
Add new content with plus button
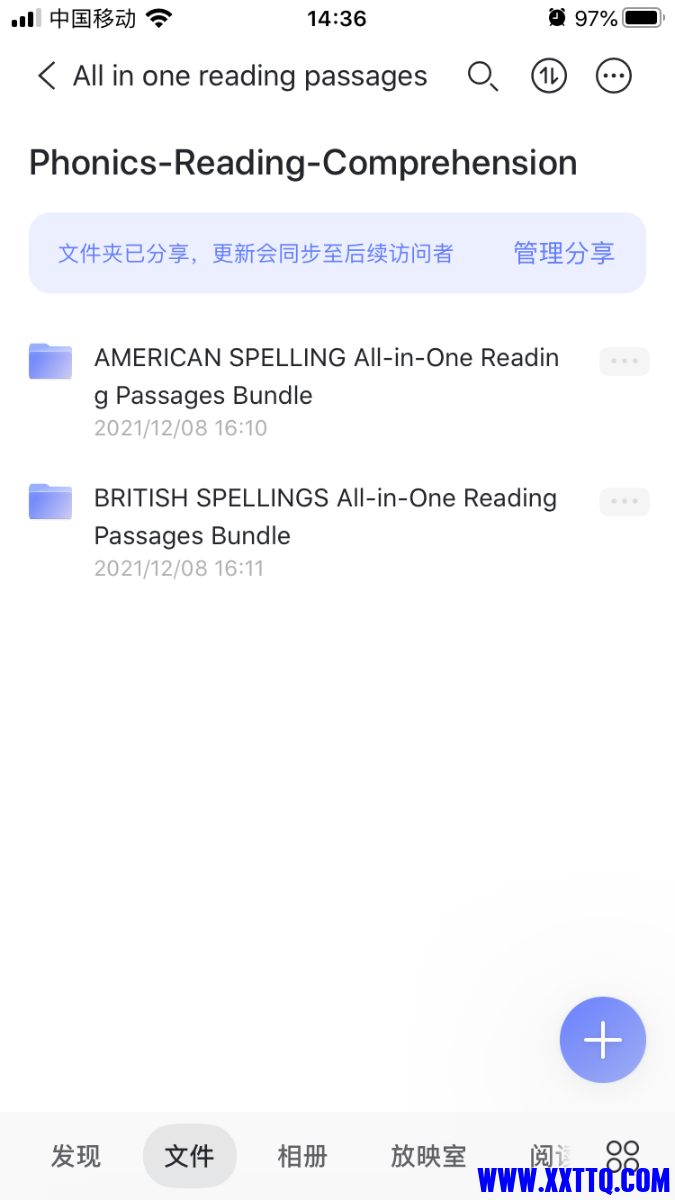click(x=602, y=1040)
